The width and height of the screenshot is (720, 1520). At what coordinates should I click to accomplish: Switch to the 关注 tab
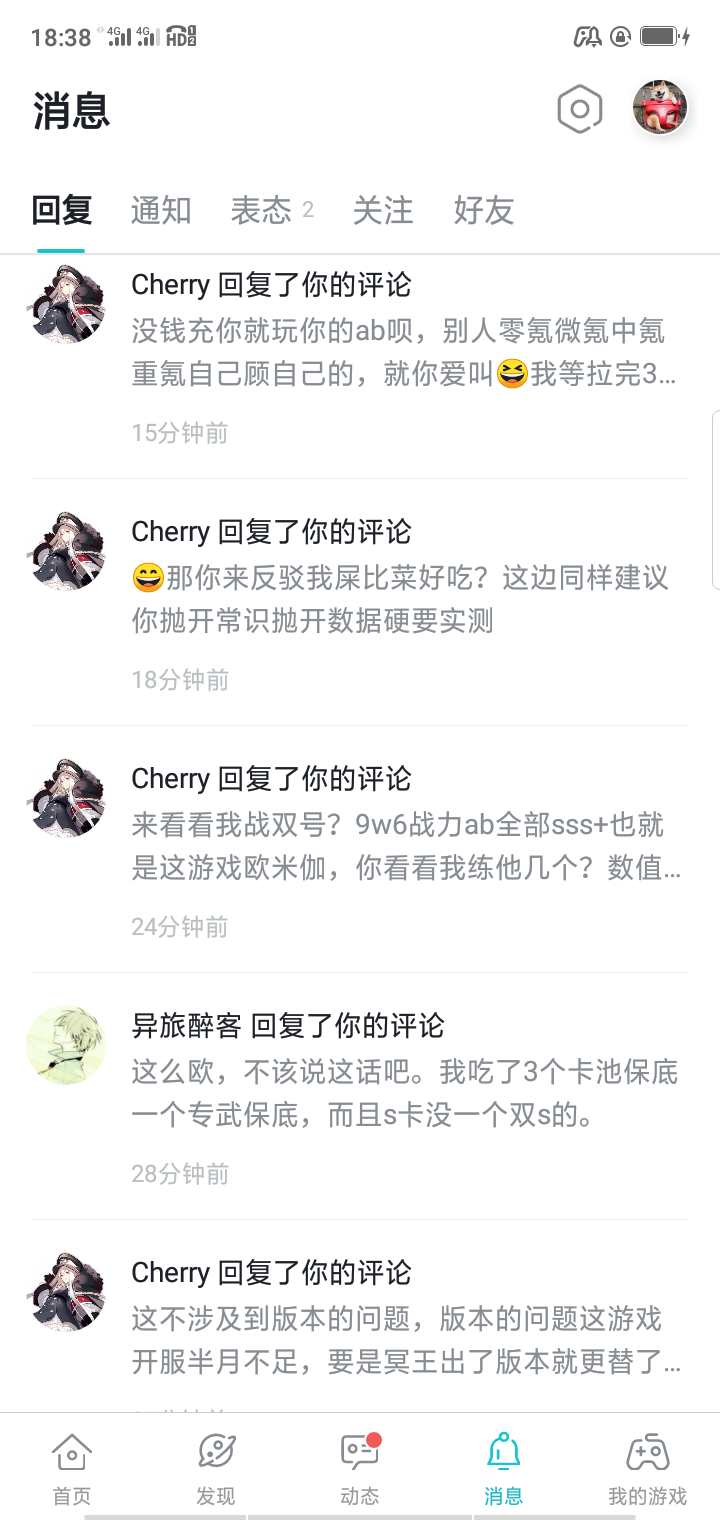pyautogui.click(x=383, y=210)
